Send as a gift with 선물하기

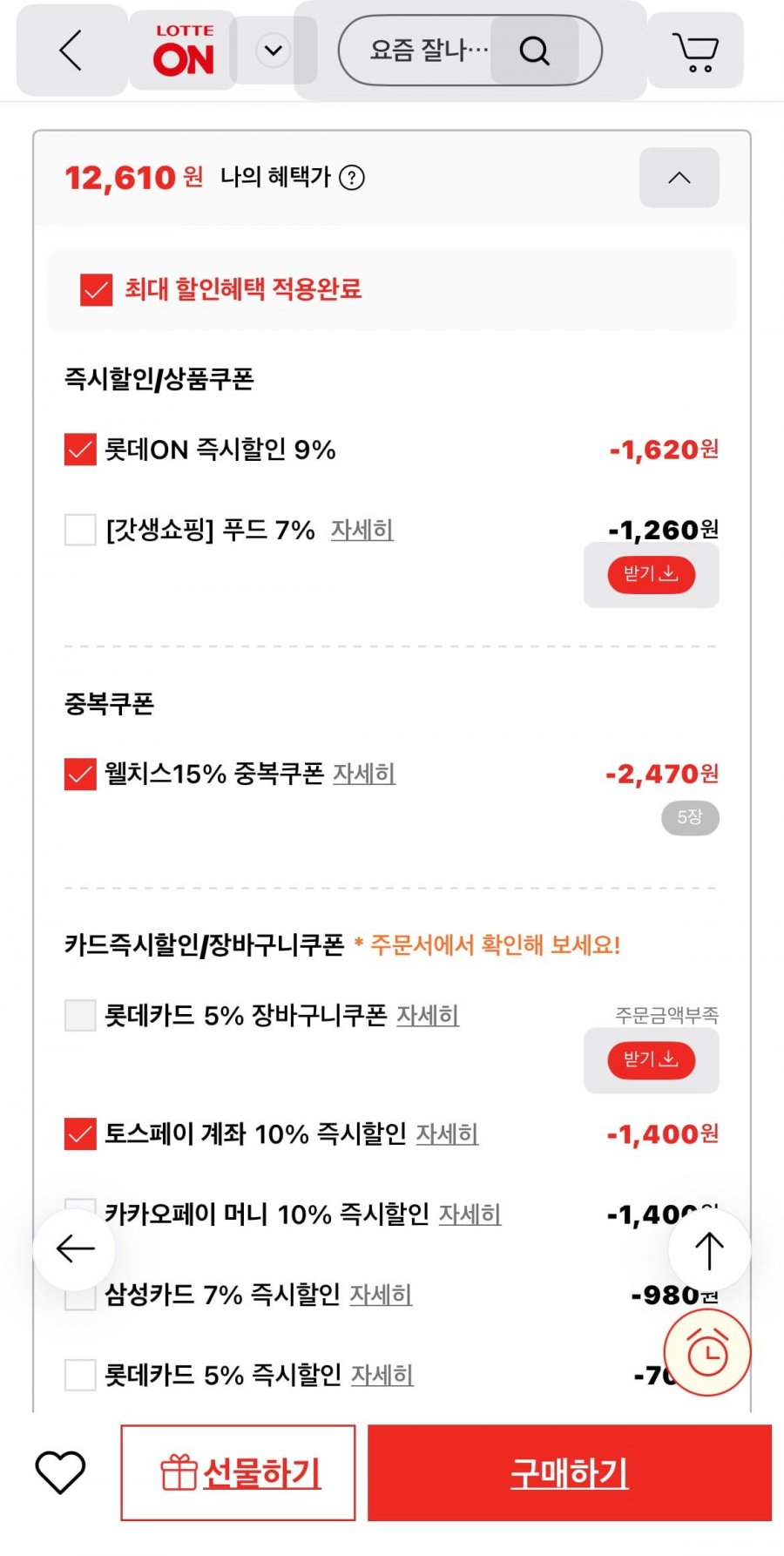pyautogui.click(x=238, y=1472)
